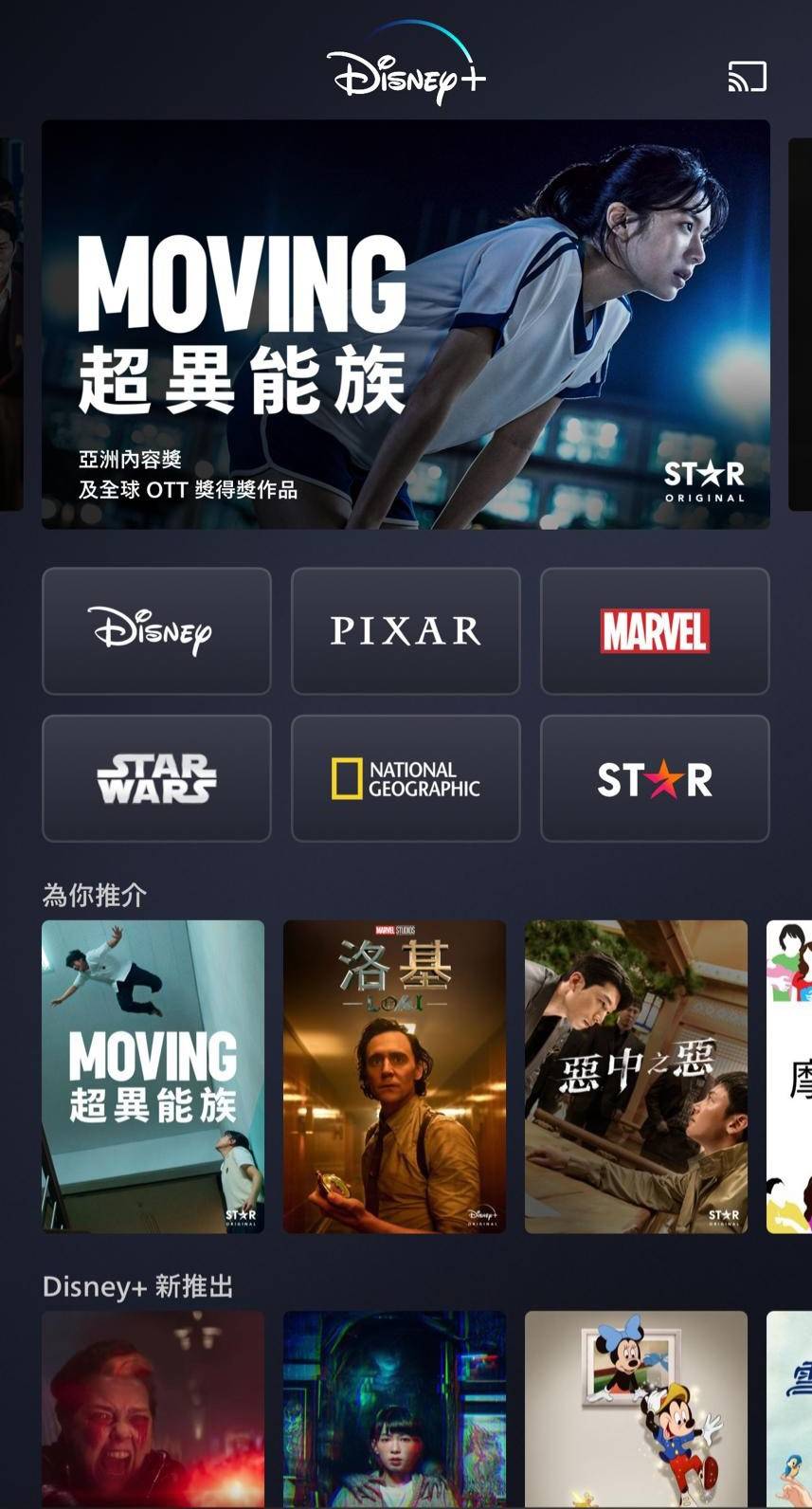Screen dimensions: 812x1509
Task: Open the Star brand tile
Action: click(x=655, y=778)
